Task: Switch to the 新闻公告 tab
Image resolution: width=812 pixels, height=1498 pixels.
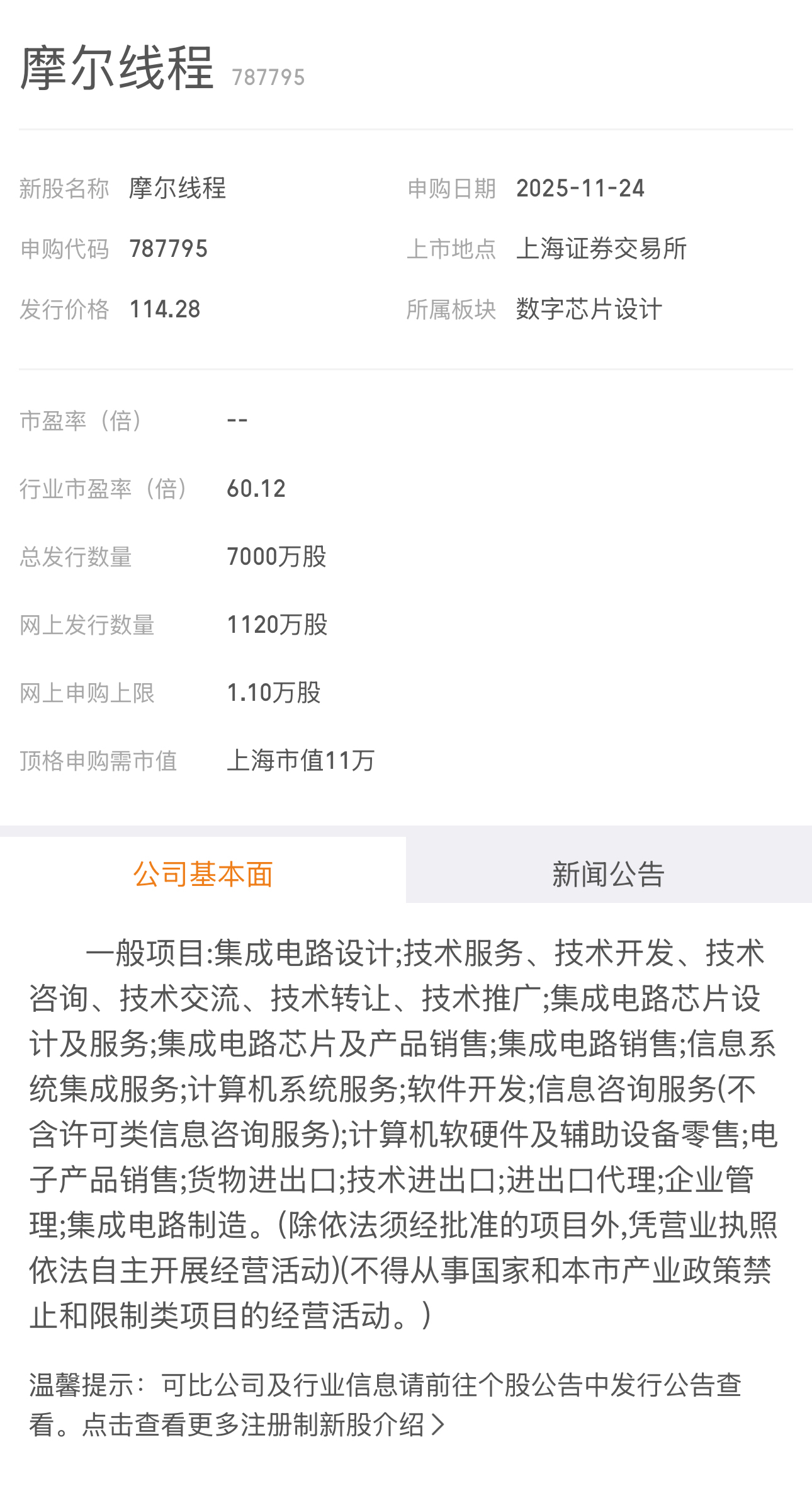Action: [608, 873]
